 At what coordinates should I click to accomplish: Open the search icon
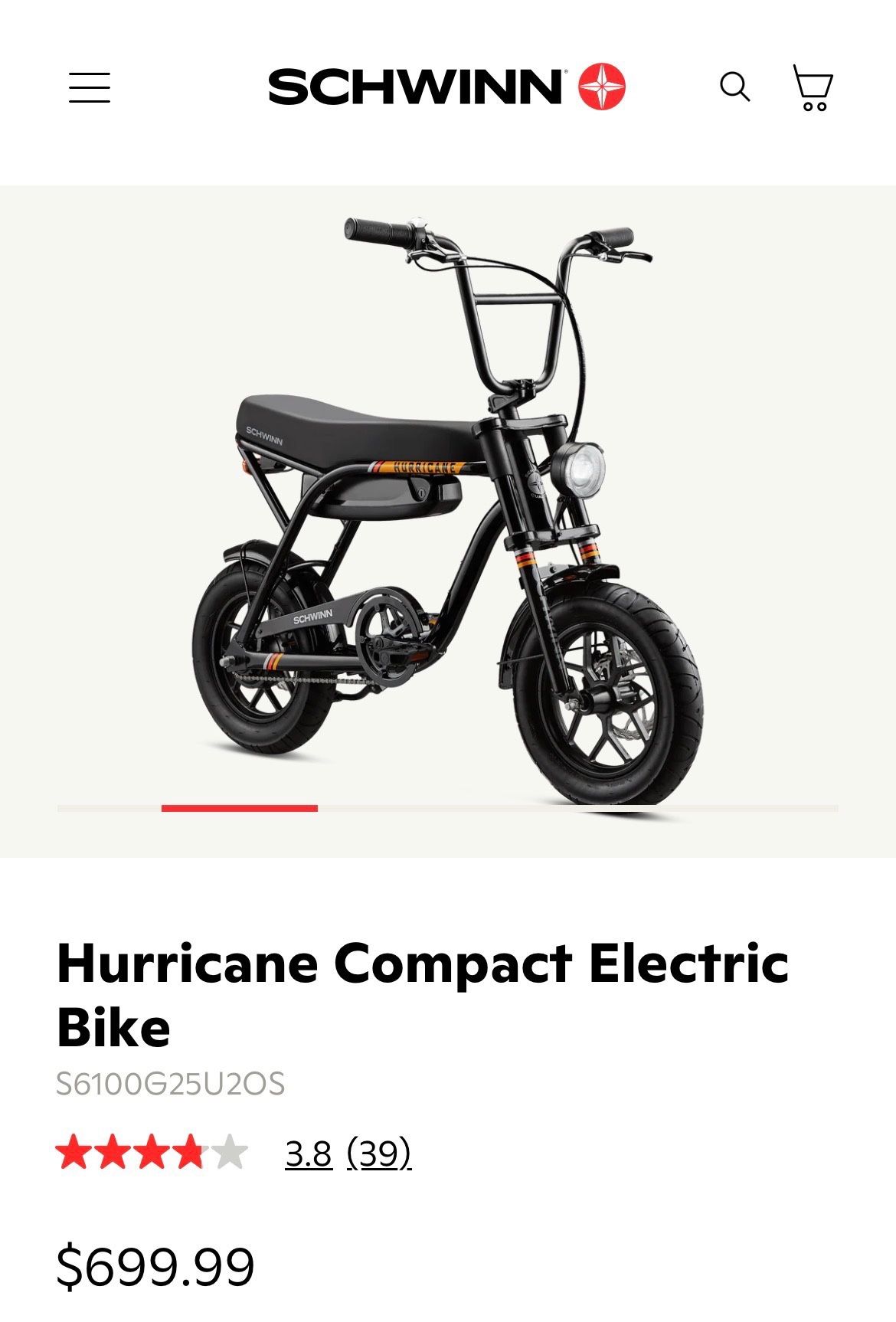734,87
